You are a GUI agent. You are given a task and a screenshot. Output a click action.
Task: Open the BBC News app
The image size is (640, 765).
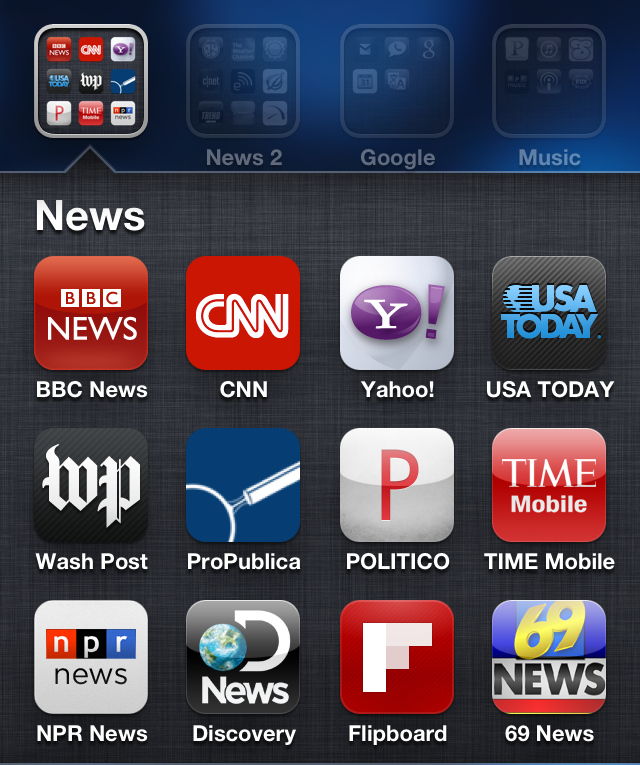(x=91, y=313)
